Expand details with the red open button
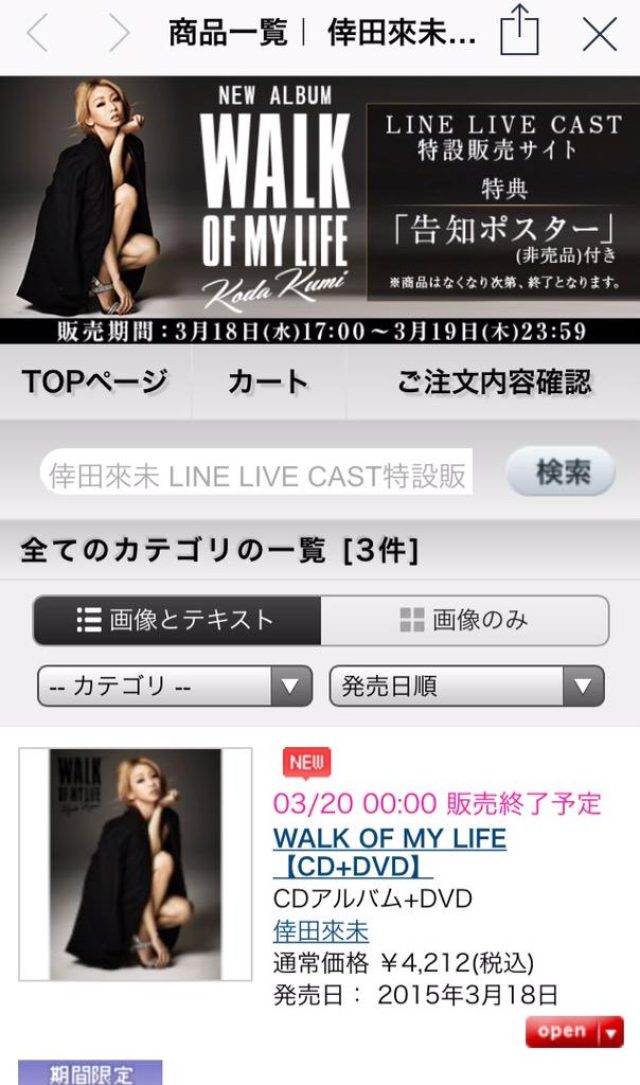The width and height of the screenshot is (640, 1085). [574, 1031]
